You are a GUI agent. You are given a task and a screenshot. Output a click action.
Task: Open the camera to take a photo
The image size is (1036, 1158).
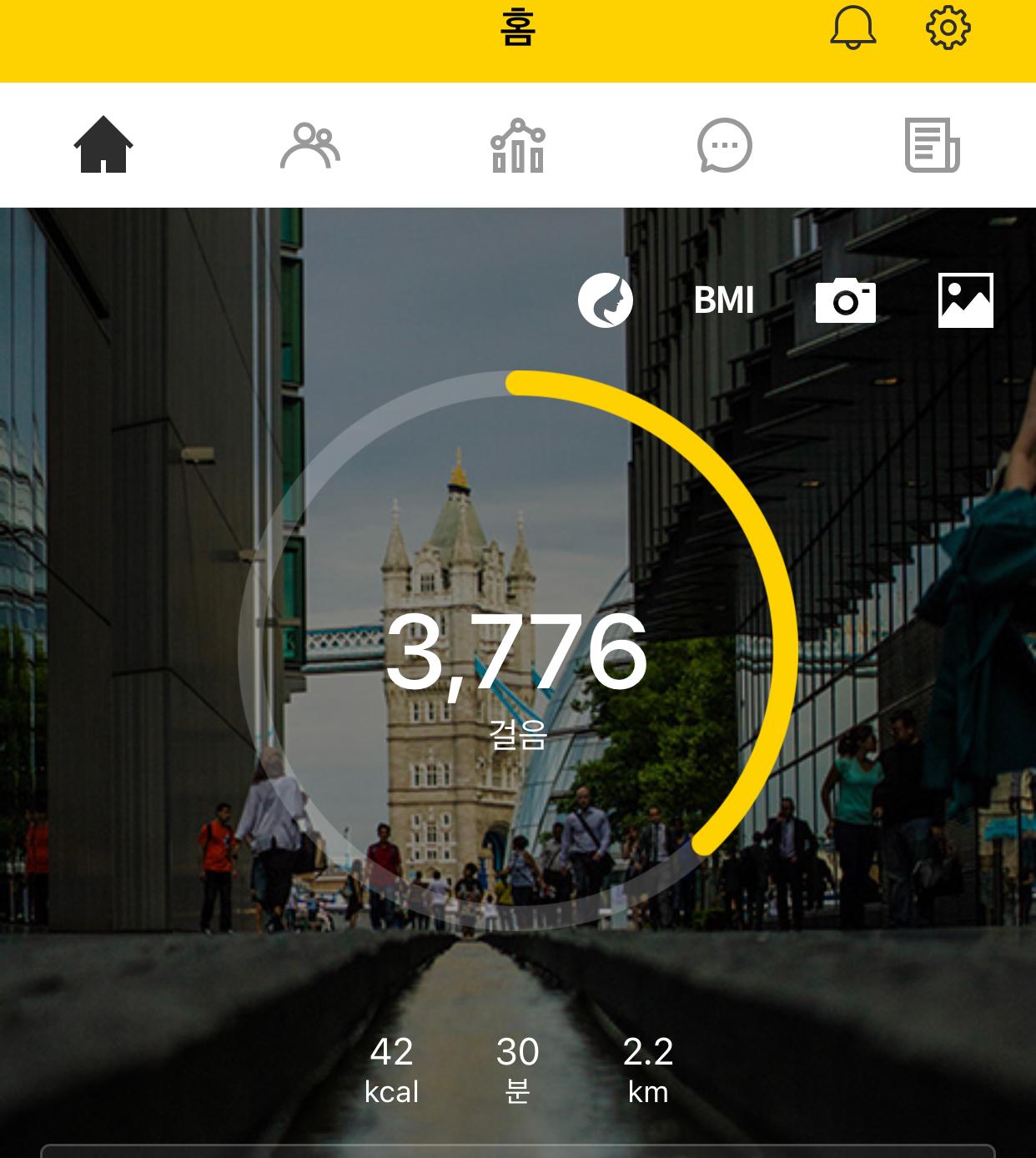click(x=845, y=300)
